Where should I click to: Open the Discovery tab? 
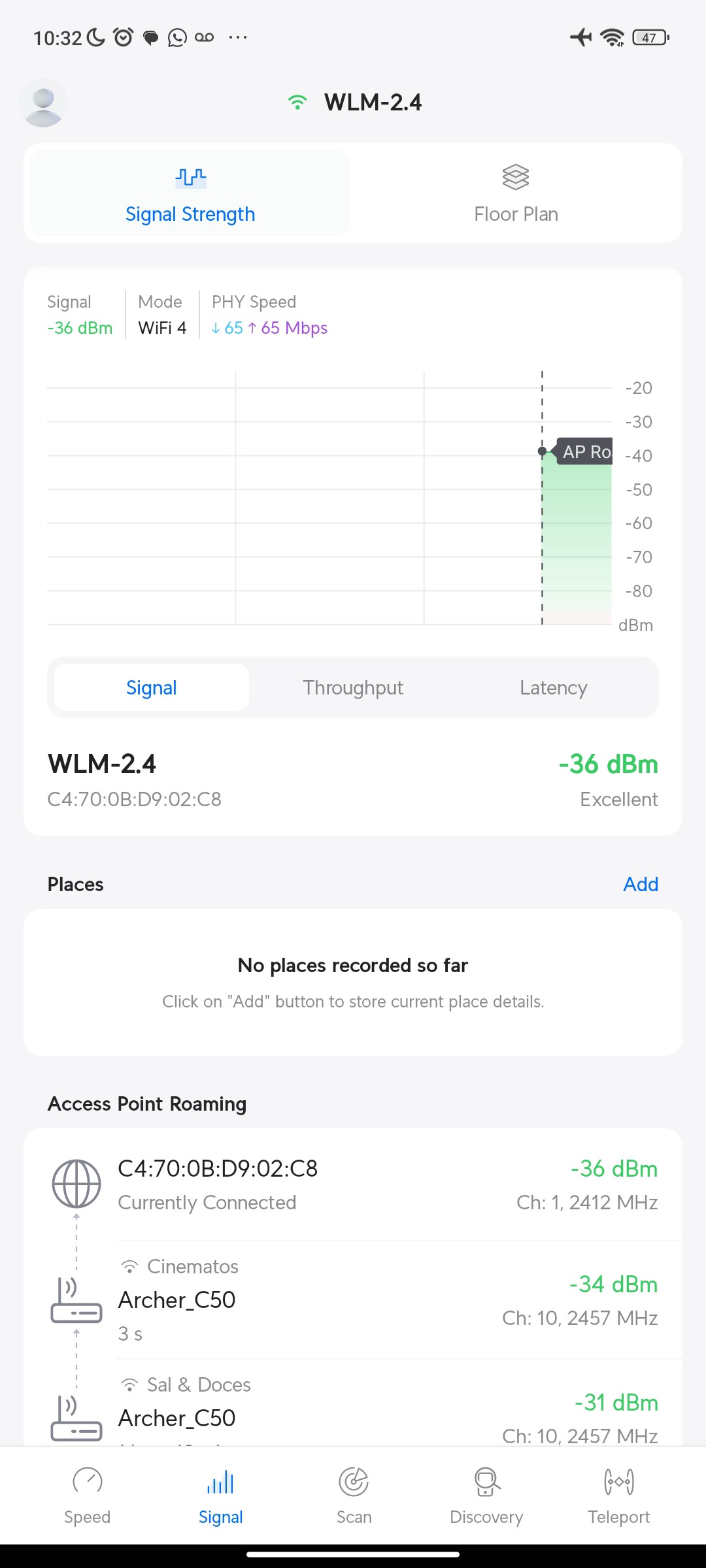pos(486,1495)
